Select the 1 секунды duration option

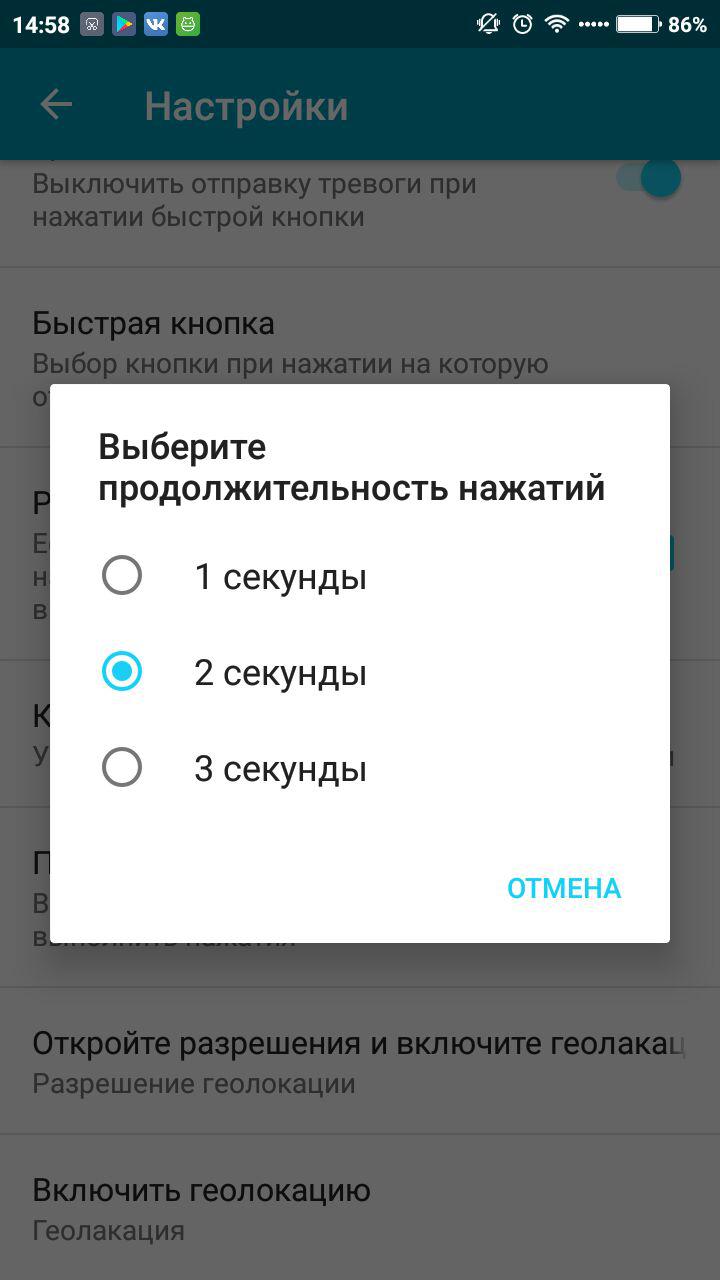coord(359,576)
